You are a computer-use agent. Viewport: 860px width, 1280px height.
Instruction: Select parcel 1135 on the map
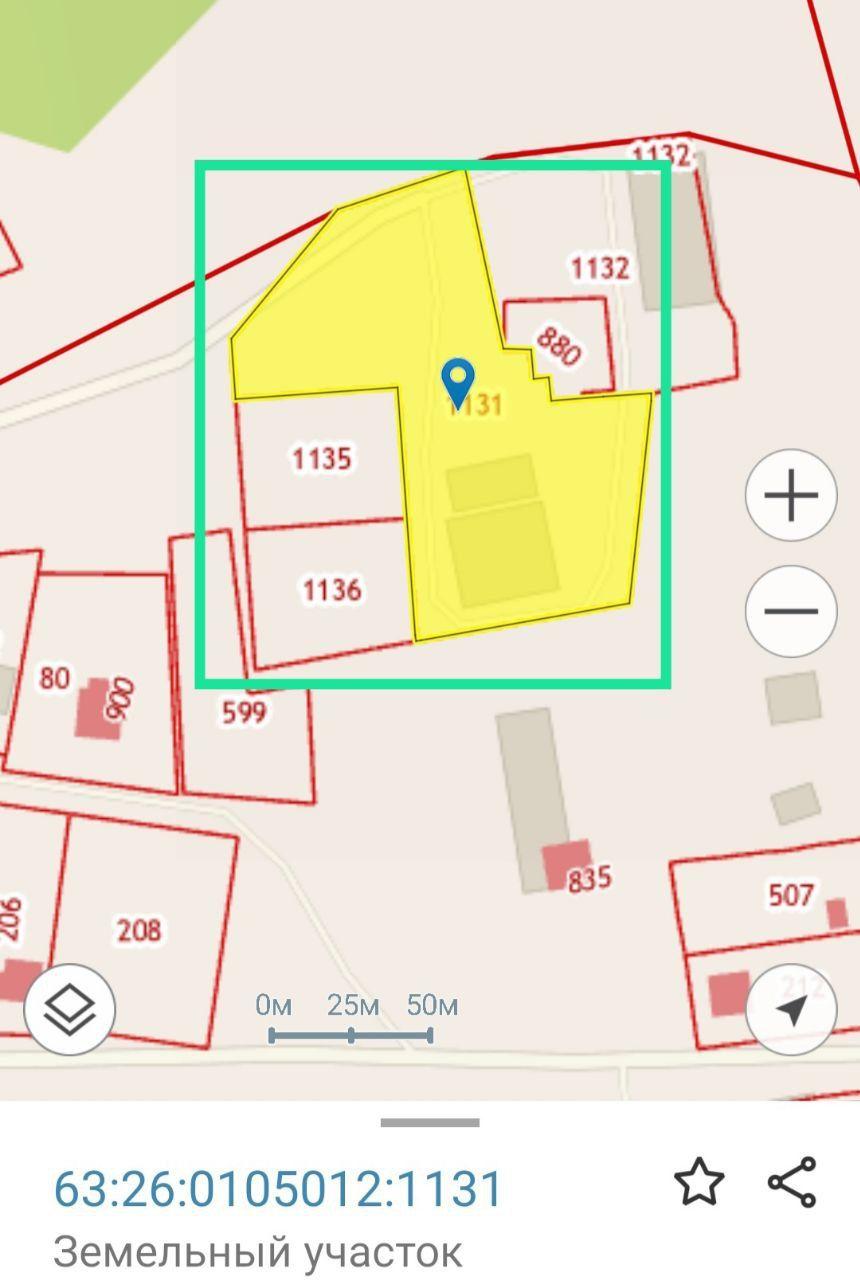point(321,459)
